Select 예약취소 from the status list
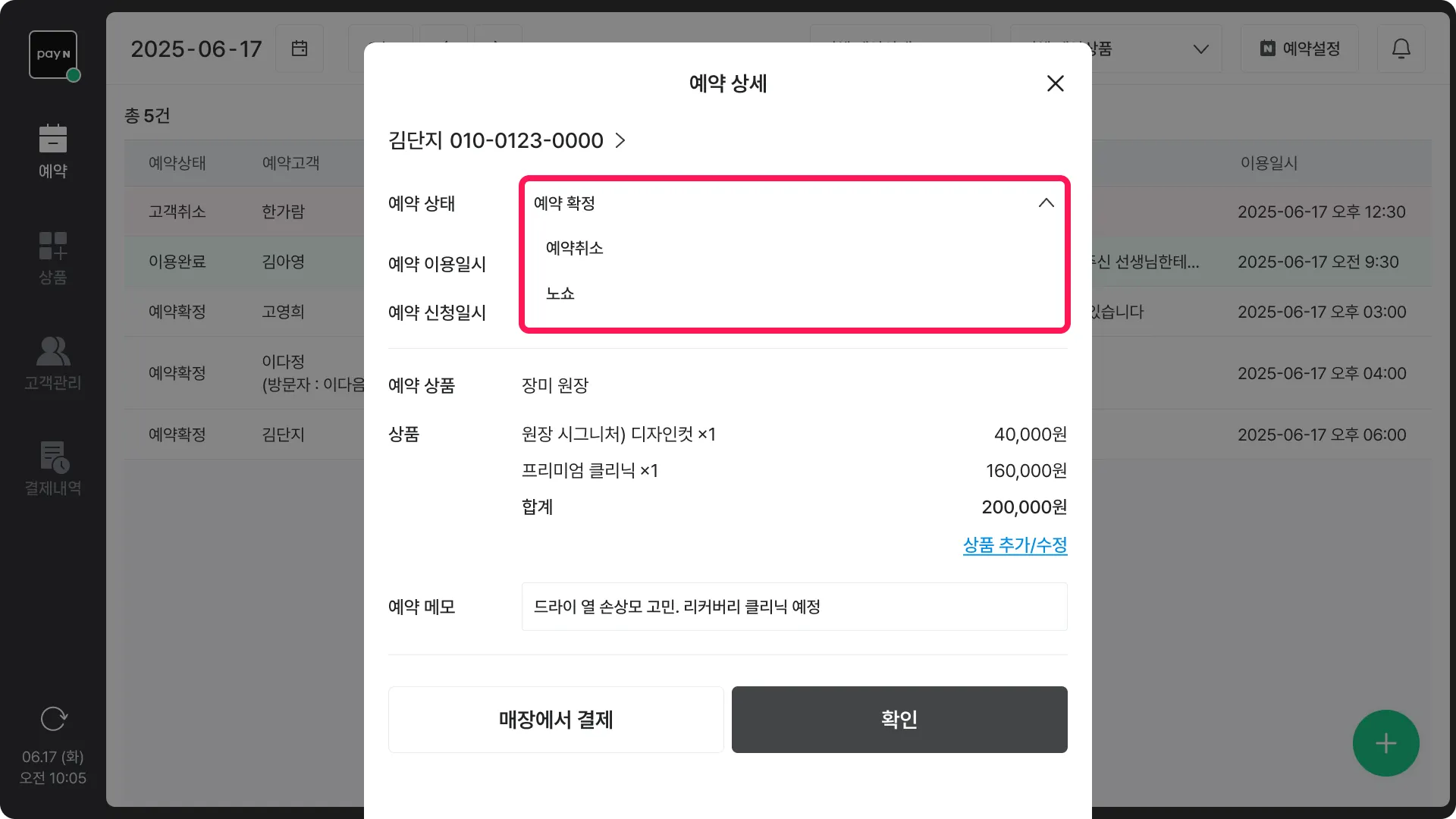 574,248
